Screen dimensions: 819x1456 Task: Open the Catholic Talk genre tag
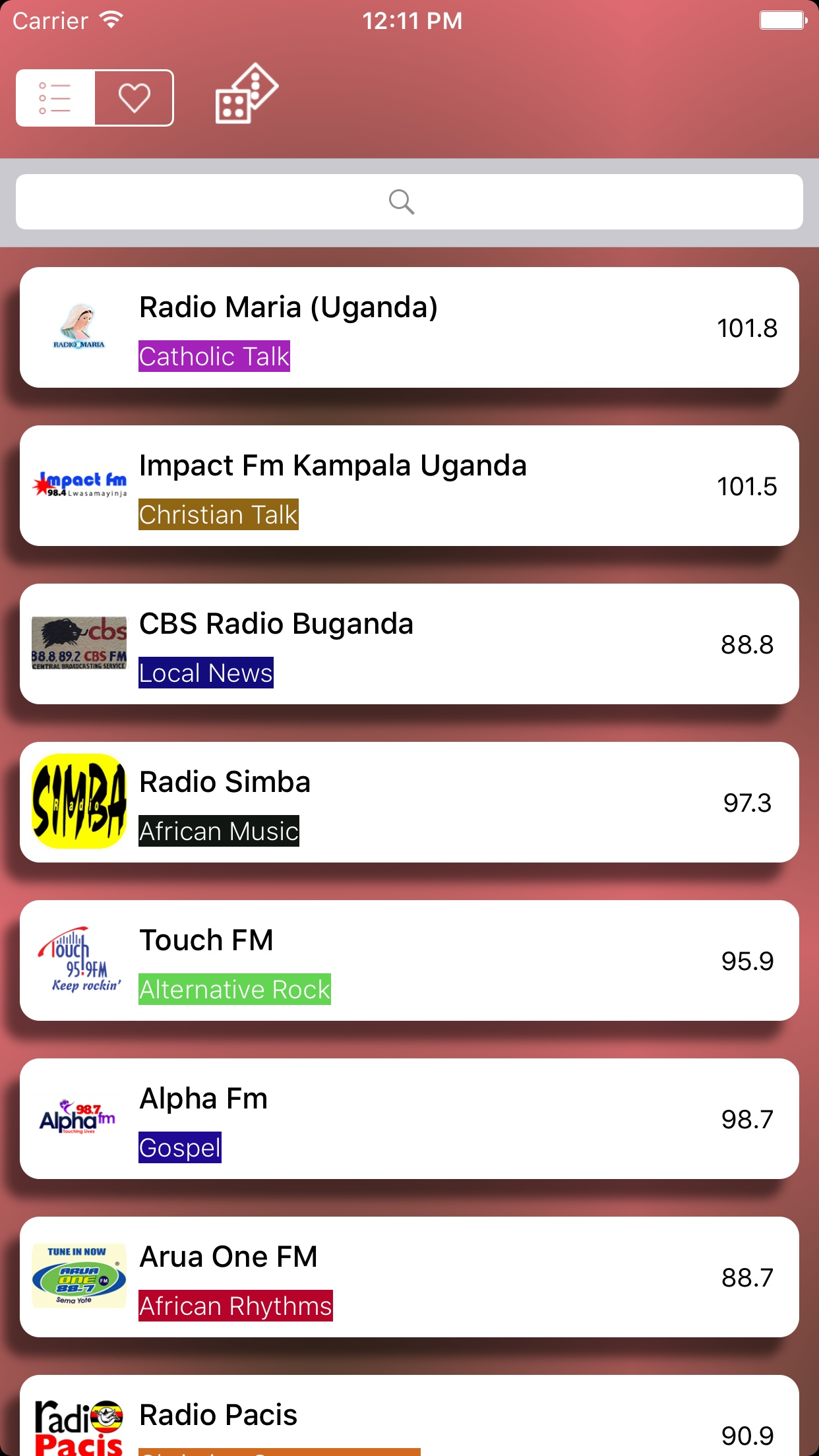click(214, 356)
